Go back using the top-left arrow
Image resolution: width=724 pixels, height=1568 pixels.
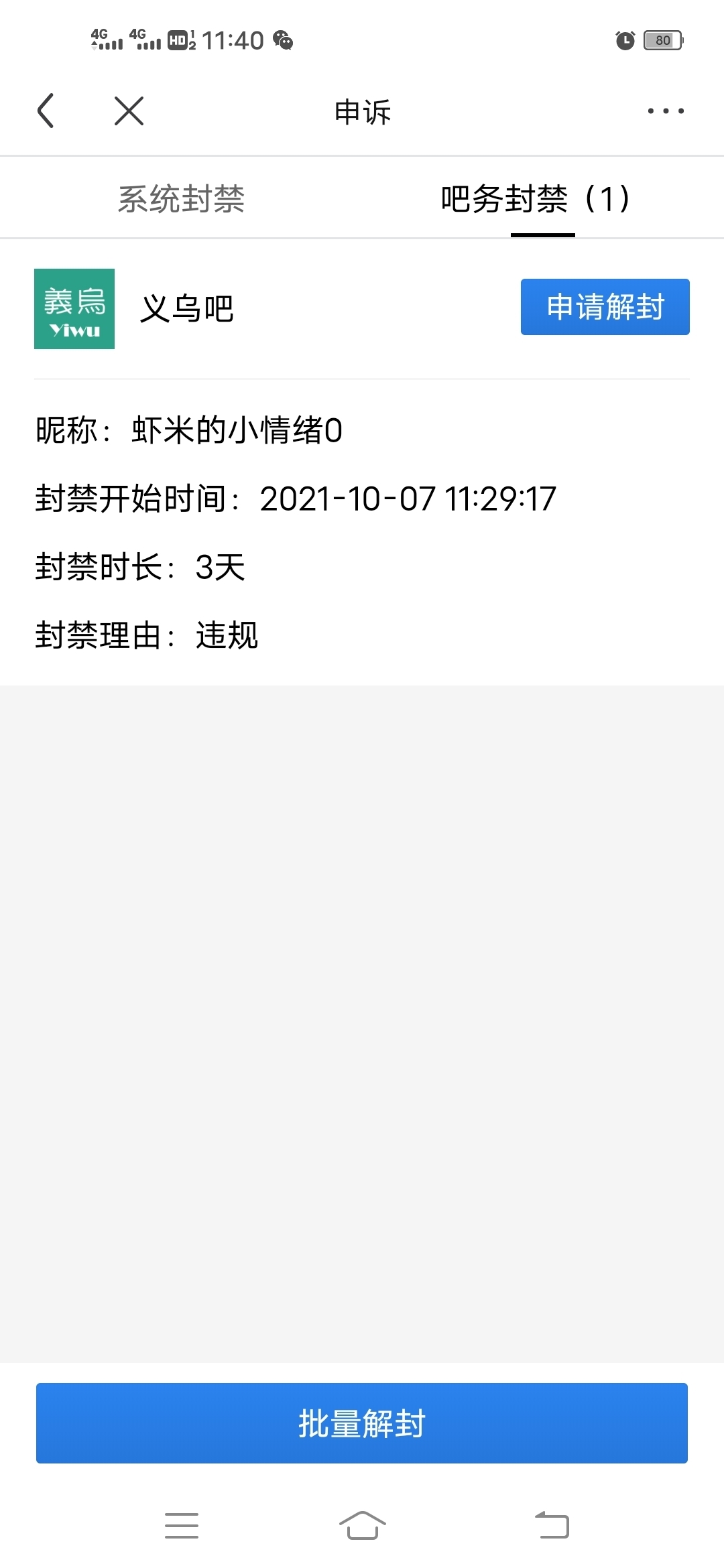coord(46,111)
